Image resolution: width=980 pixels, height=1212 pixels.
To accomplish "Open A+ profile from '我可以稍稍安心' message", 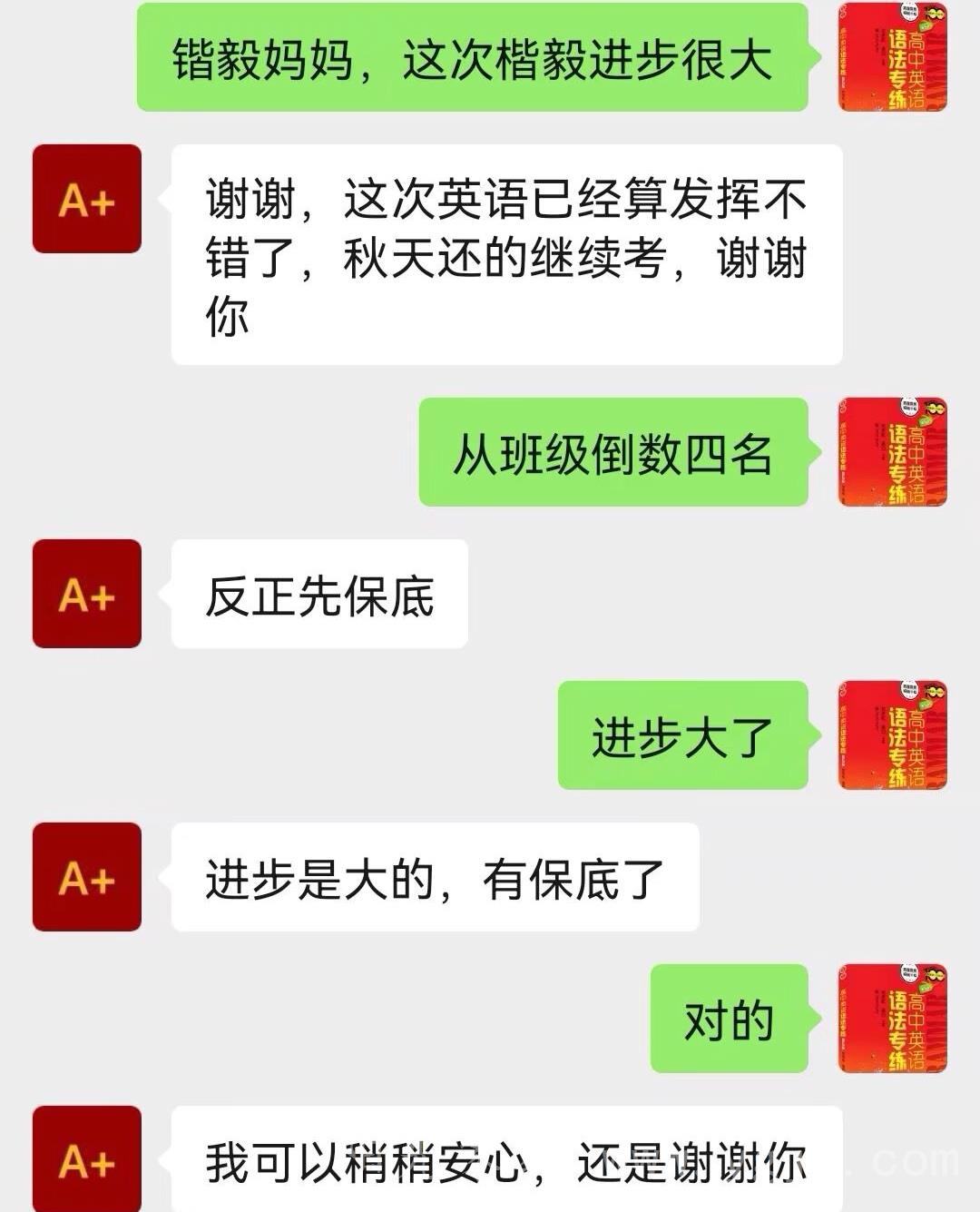I will point(87,1158).
